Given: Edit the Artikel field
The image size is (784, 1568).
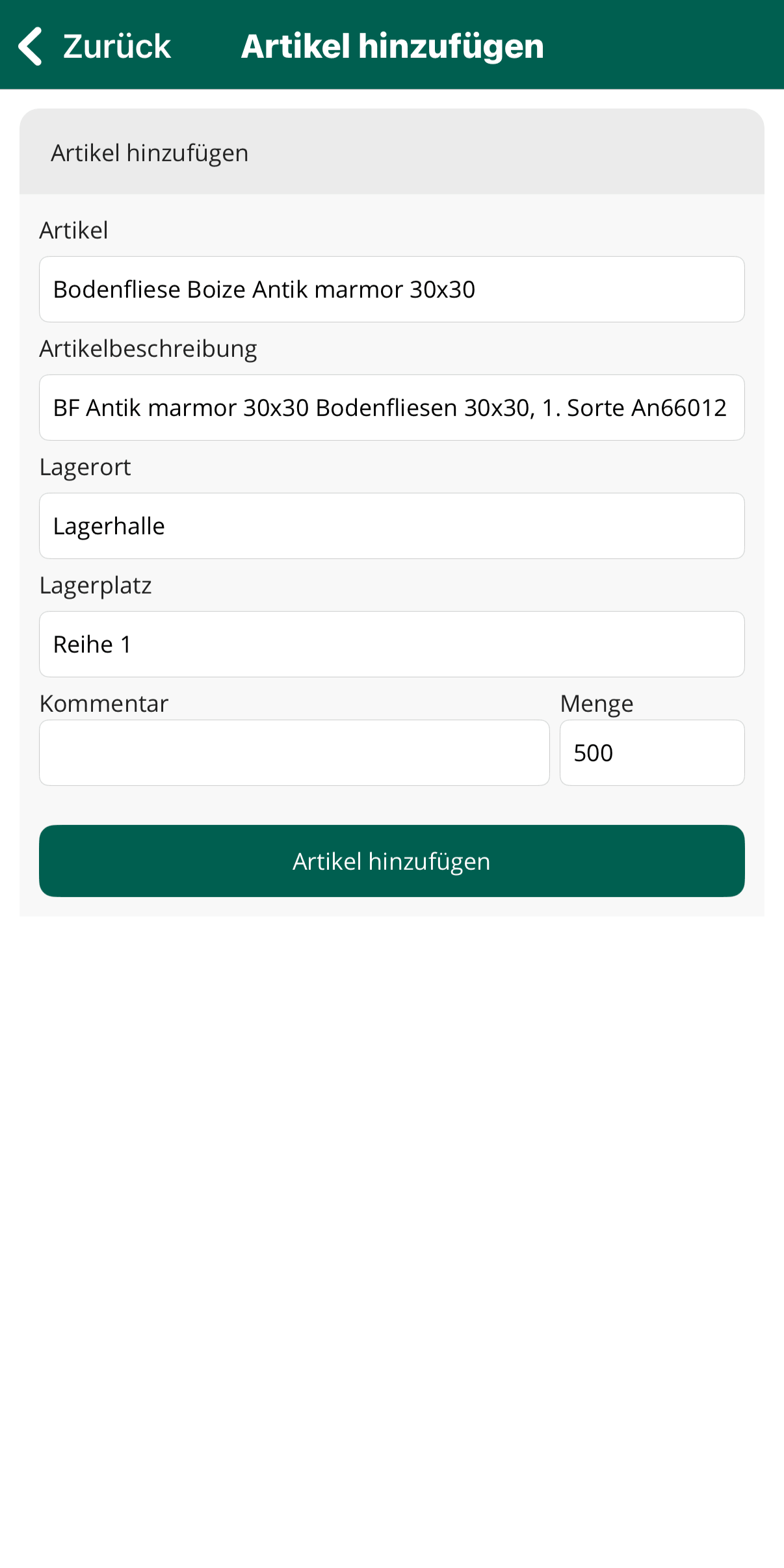Looking at the screenshot, I should point(392,289).
